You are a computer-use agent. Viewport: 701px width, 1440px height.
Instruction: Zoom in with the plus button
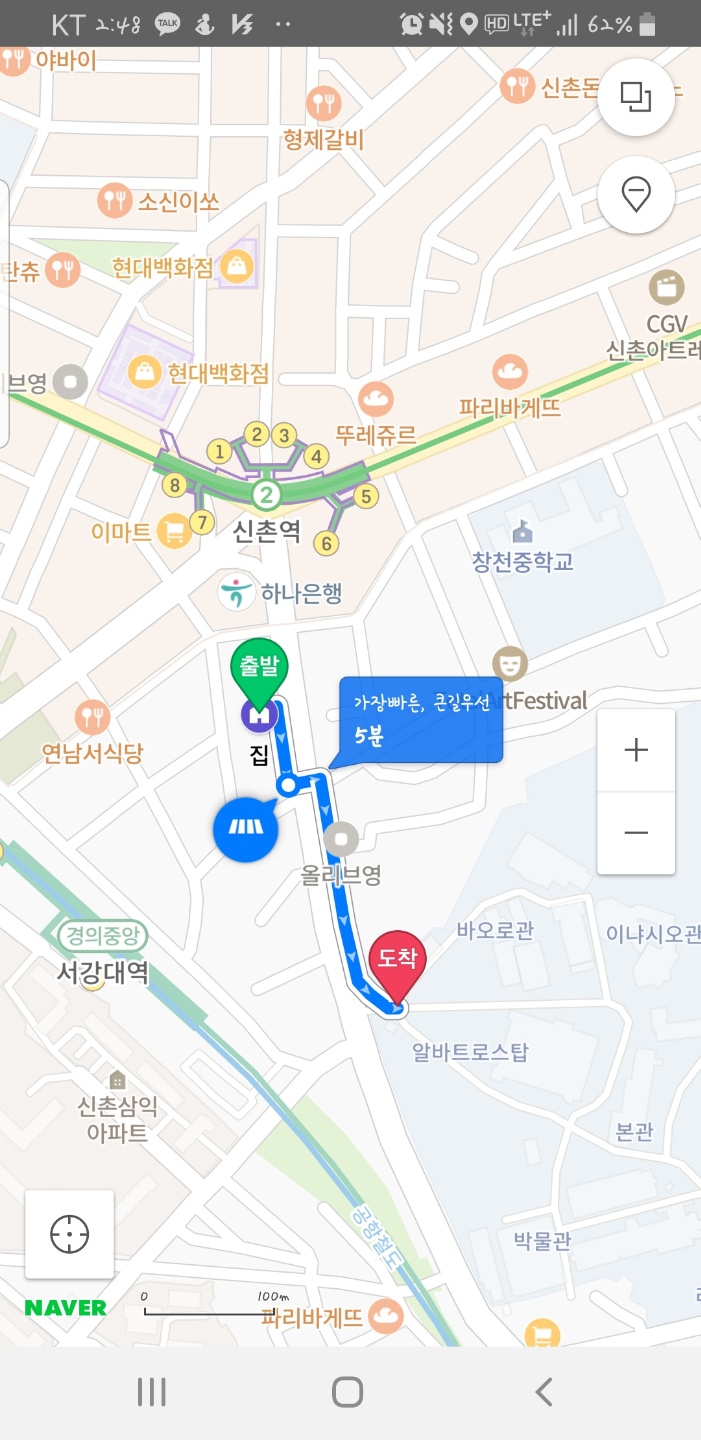[636, 750]
